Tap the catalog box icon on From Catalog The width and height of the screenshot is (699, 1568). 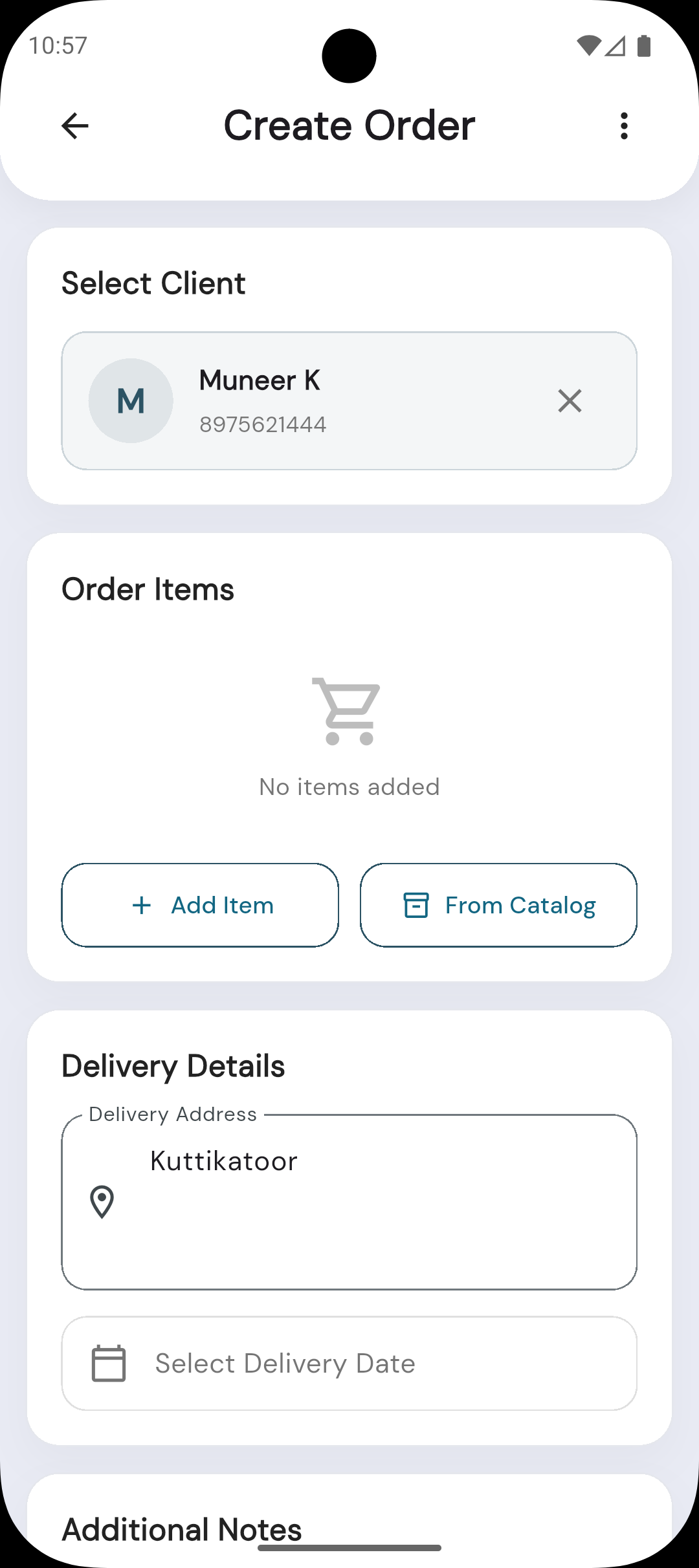pyautogui.click(x=416, y=905)
